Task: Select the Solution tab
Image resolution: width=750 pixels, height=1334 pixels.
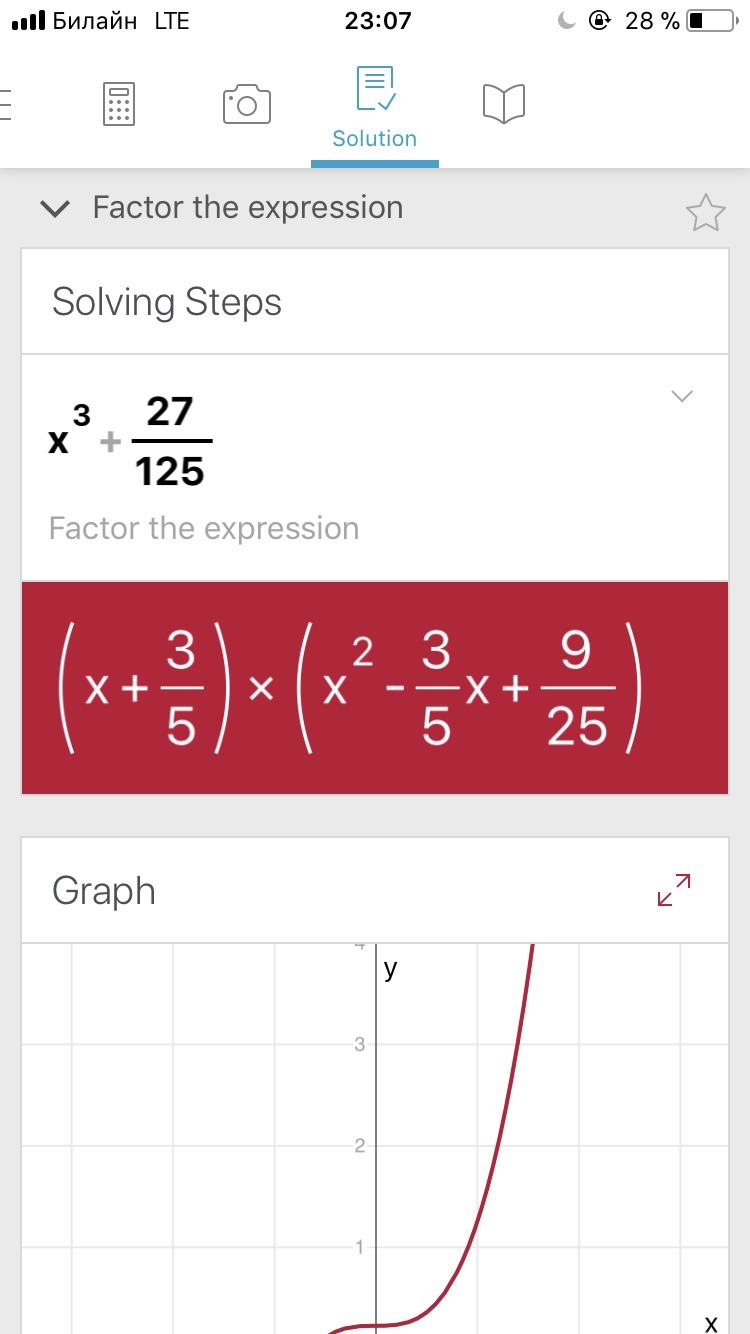Action: [x=374, y=108]
